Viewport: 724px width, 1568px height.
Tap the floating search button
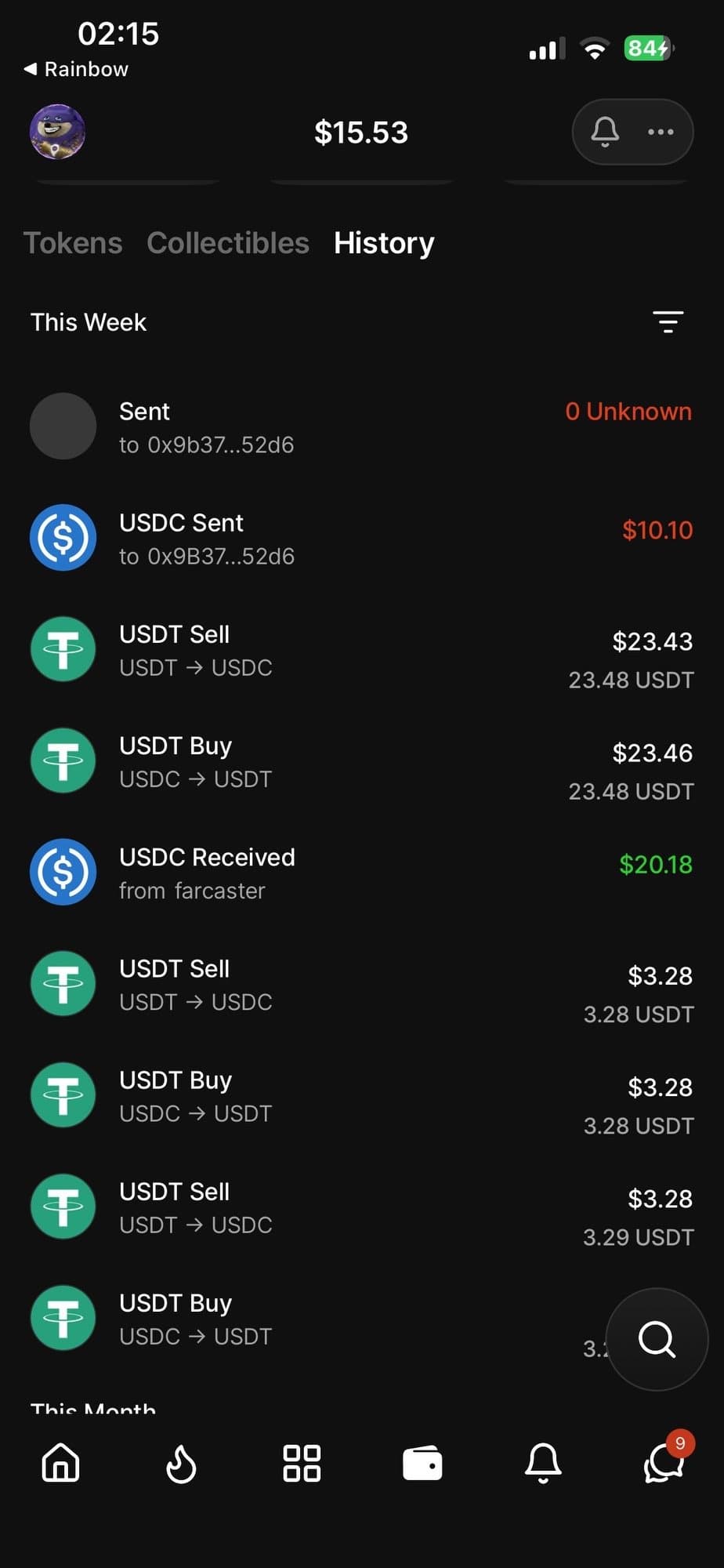click(657, 1339)
